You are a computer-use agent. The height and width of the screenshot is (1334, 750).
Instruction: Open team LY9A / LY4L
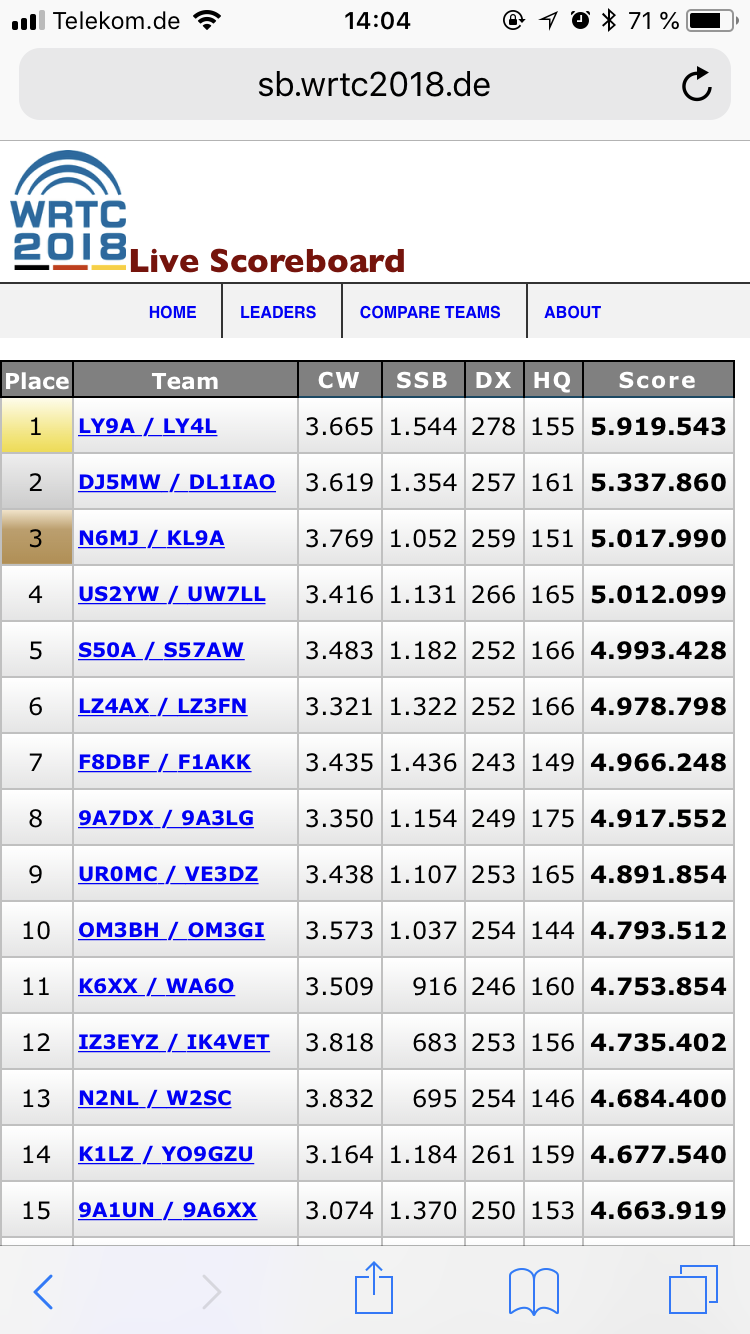coord(147,426)
